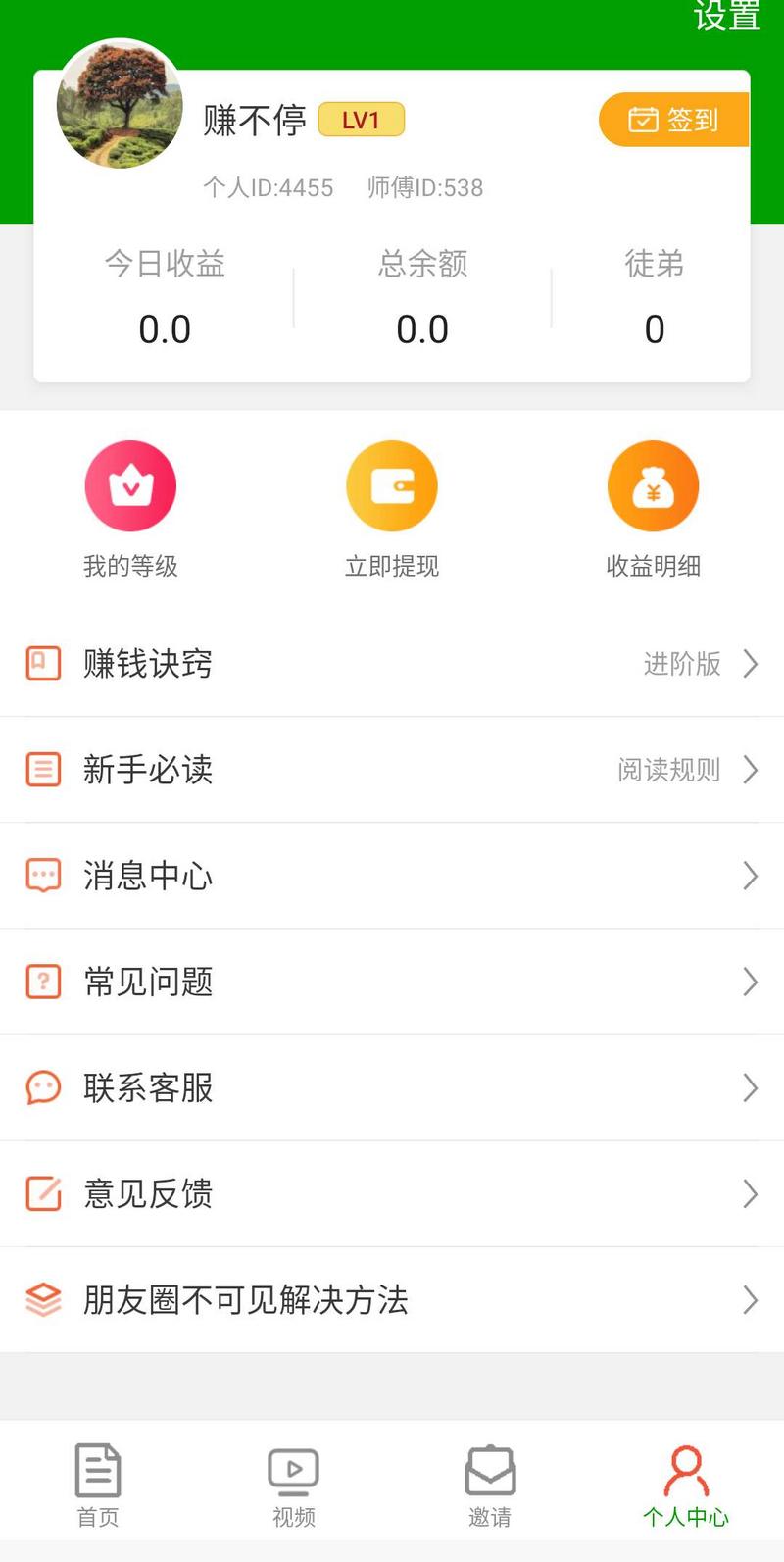
Task: Select the 个人中心 tab
Action: tap(686, 1486)
